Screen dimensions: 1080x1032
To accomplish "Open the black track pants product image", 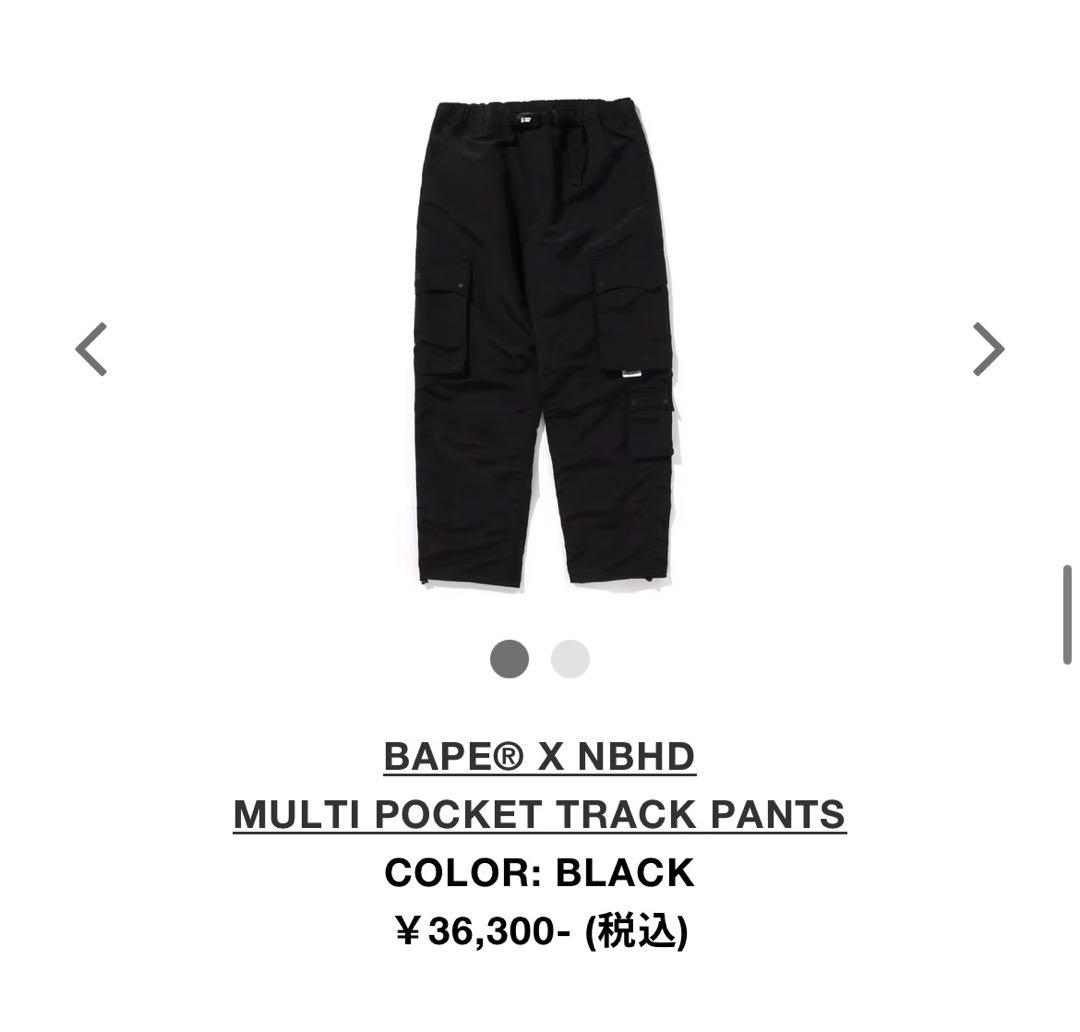I will 543,342.
